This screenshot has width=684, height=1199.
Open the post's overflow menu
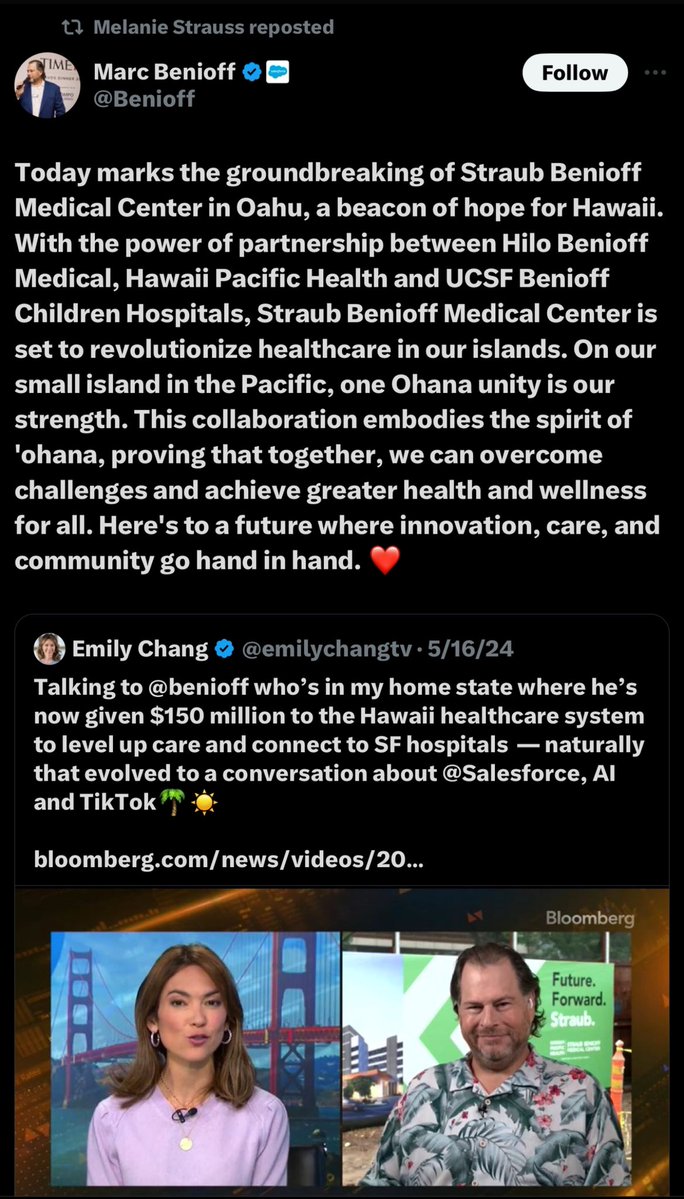click(655, 73)
